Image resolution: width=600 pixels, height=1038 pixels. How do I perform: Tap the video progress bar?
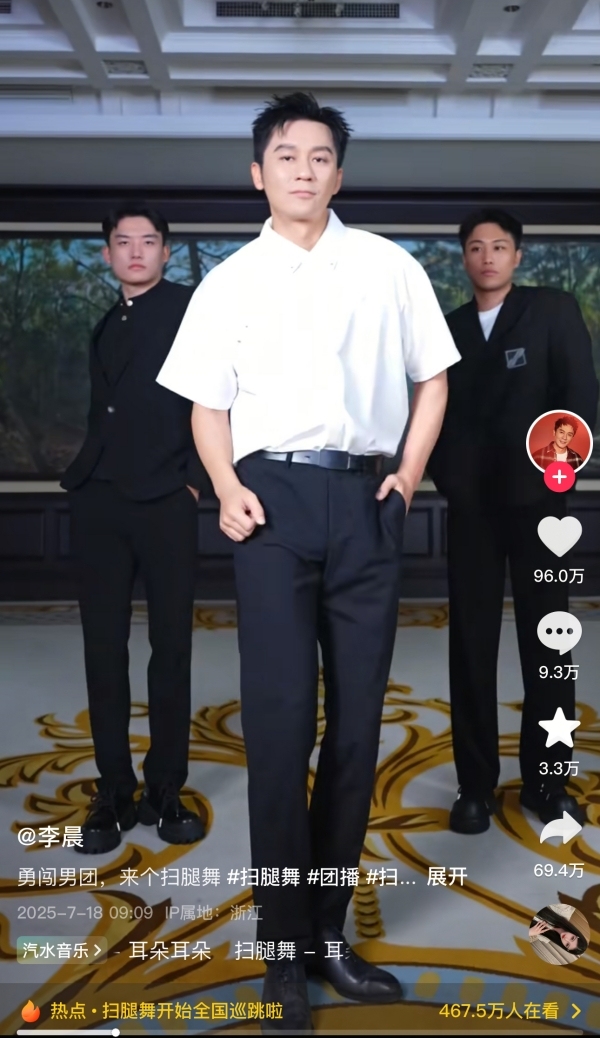click(x=300, y=1032)
